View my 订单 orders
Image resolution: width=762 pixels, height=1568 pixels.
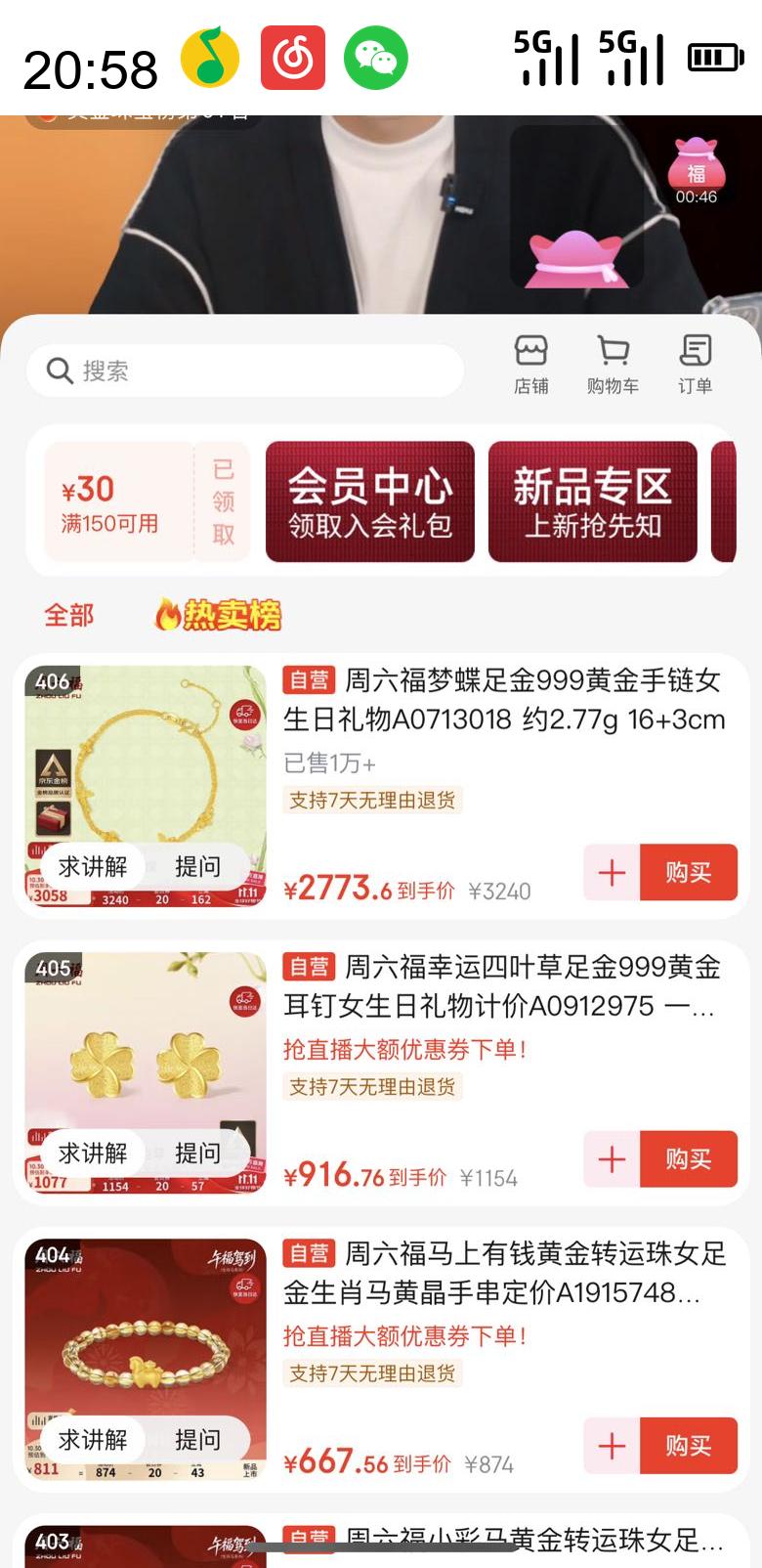[695, 364]
